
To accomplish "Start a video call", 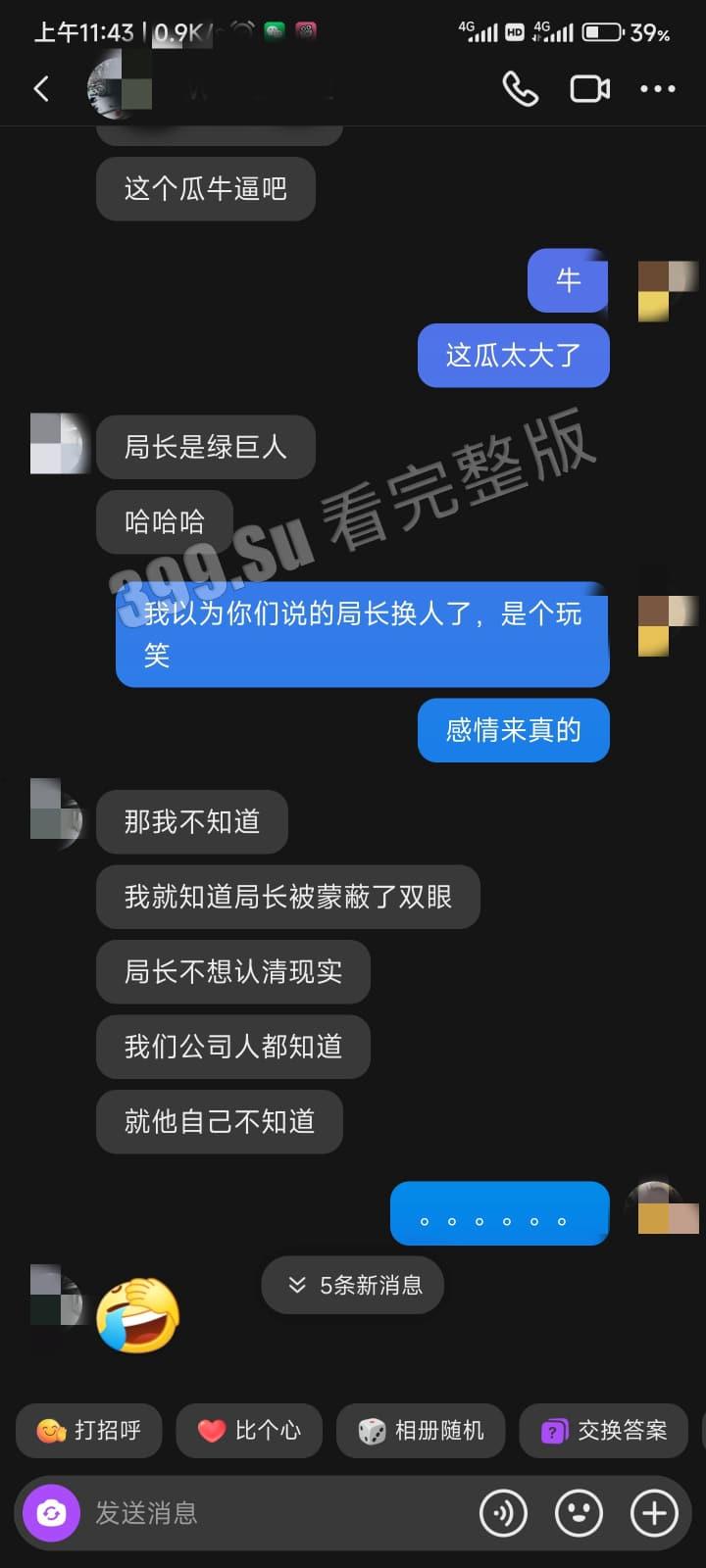I will tap(589, 89).
